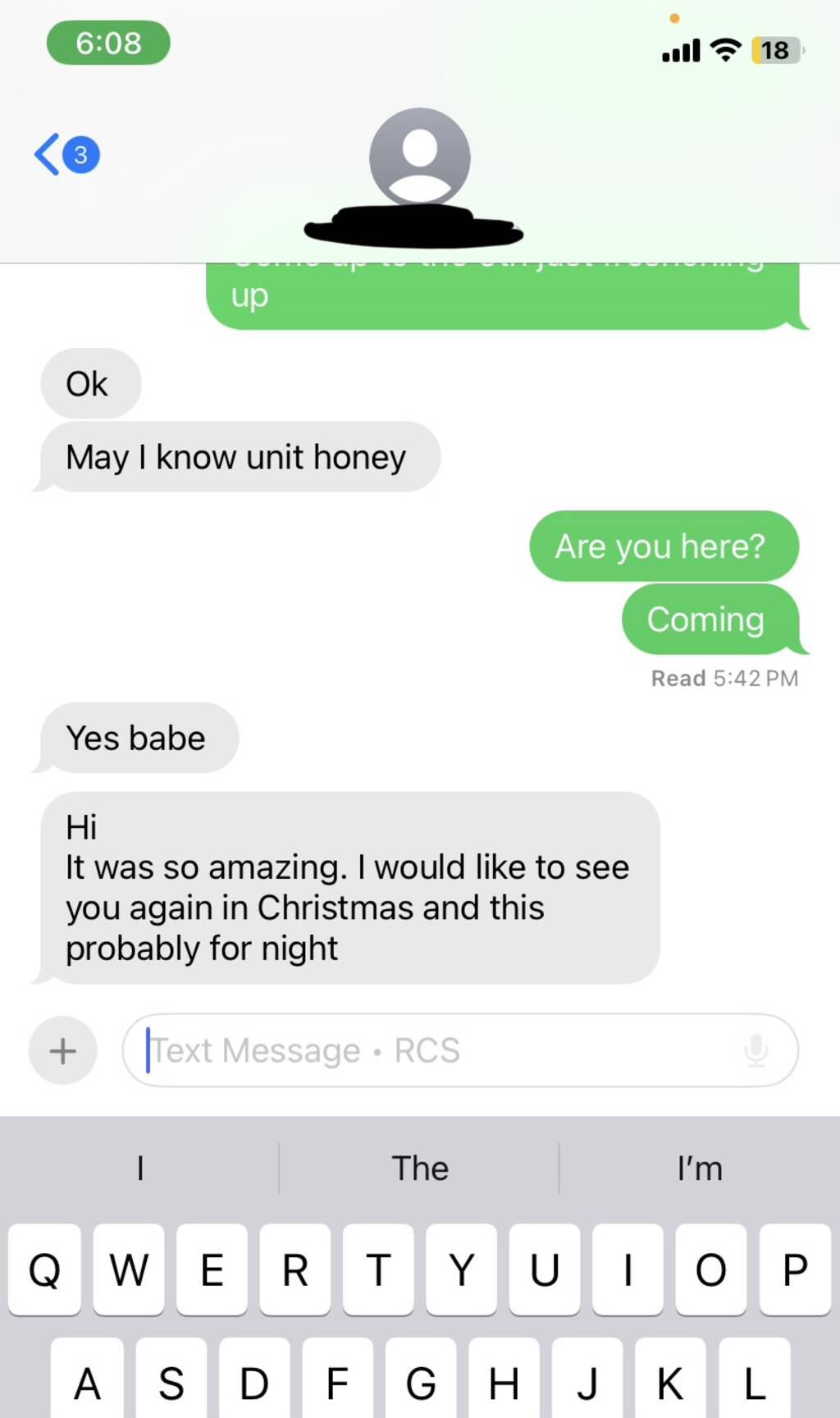This screenshot has height=1418, width=840.
Task: Type the letter Q on the keyboard
Action: [x=45, y=1269]
